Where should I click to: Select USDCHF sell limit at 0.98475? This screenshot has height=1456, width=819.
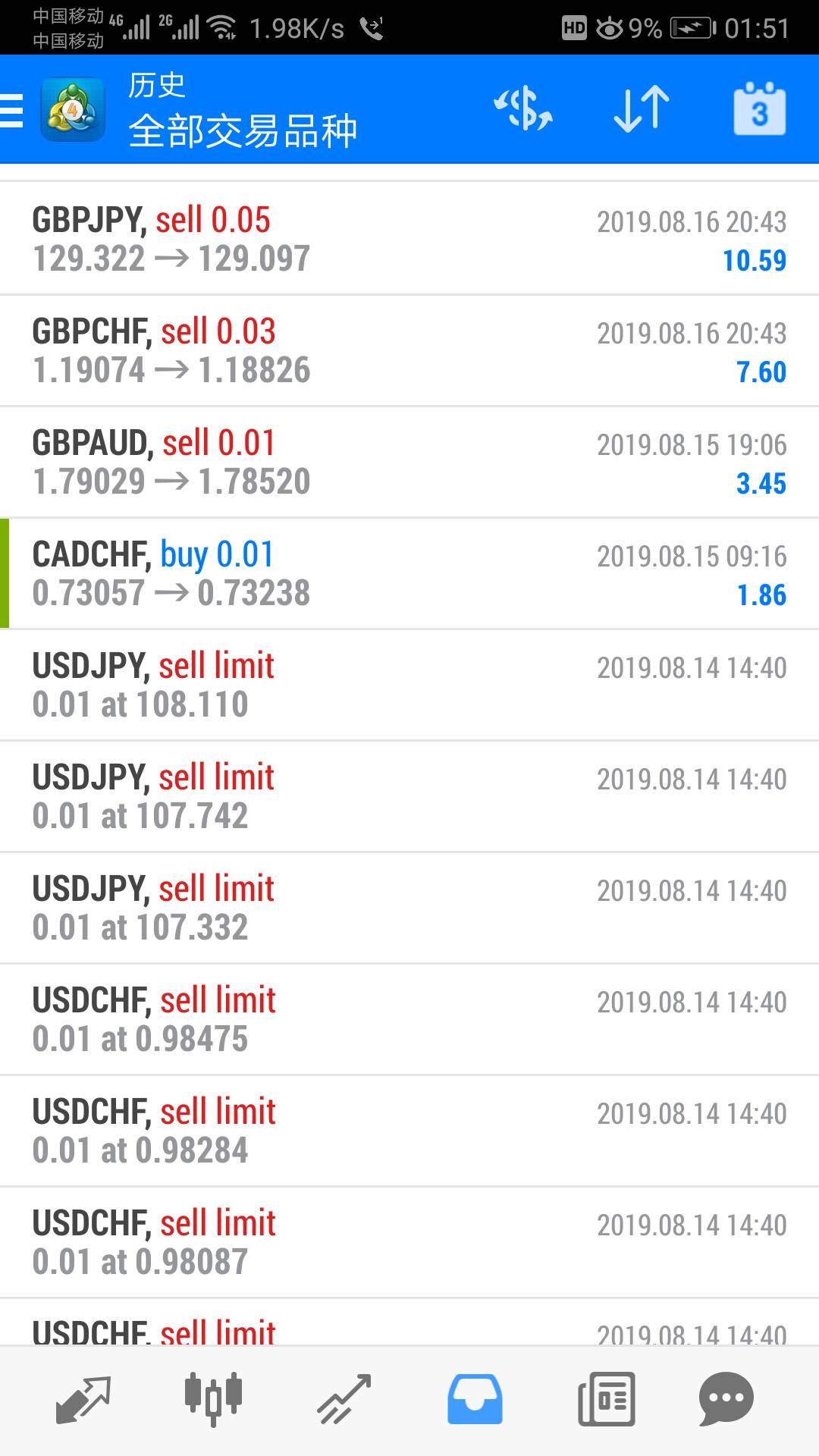tap(409, 1019)
